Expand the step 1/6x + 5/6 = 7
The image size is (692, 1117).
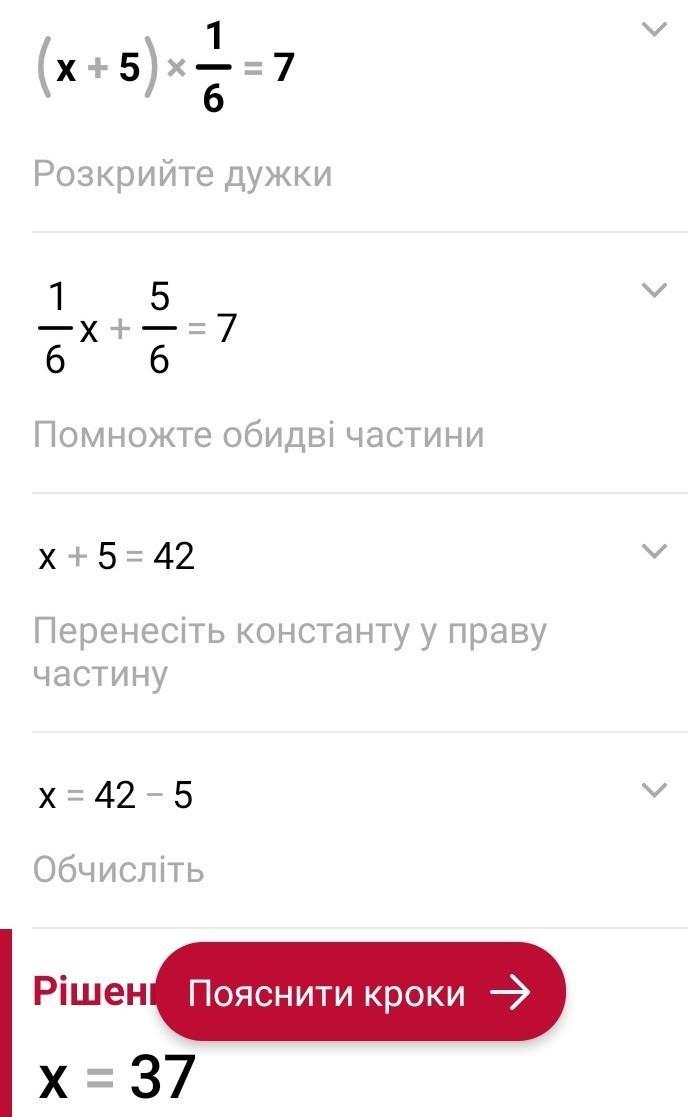(x=653, y=290)
